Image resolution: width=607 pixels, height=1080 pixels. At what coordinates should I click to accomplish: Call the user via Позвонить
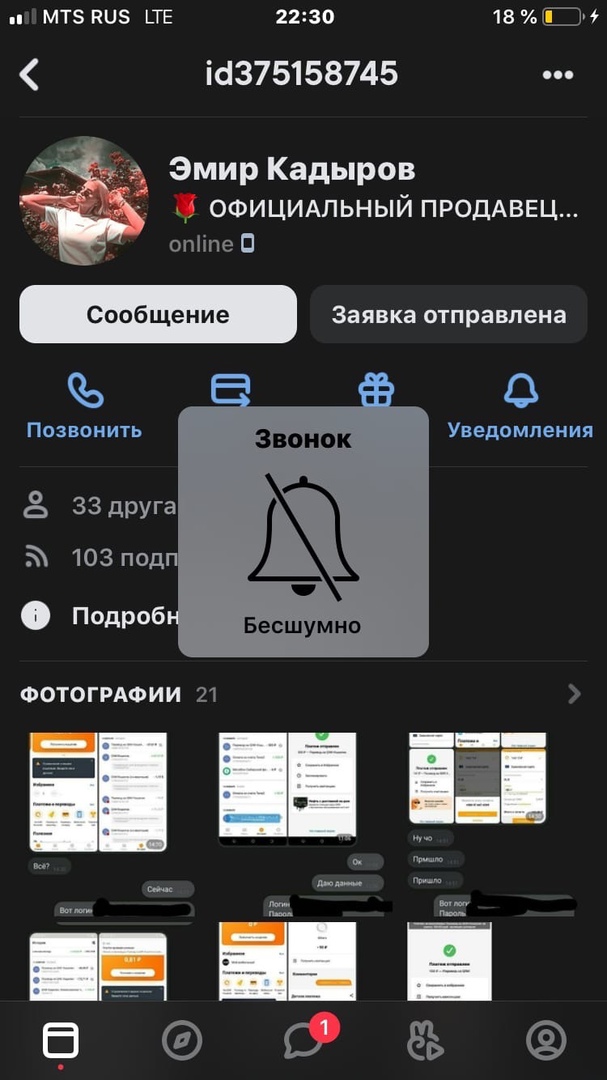pyautogui.click(x=84, y=406)
